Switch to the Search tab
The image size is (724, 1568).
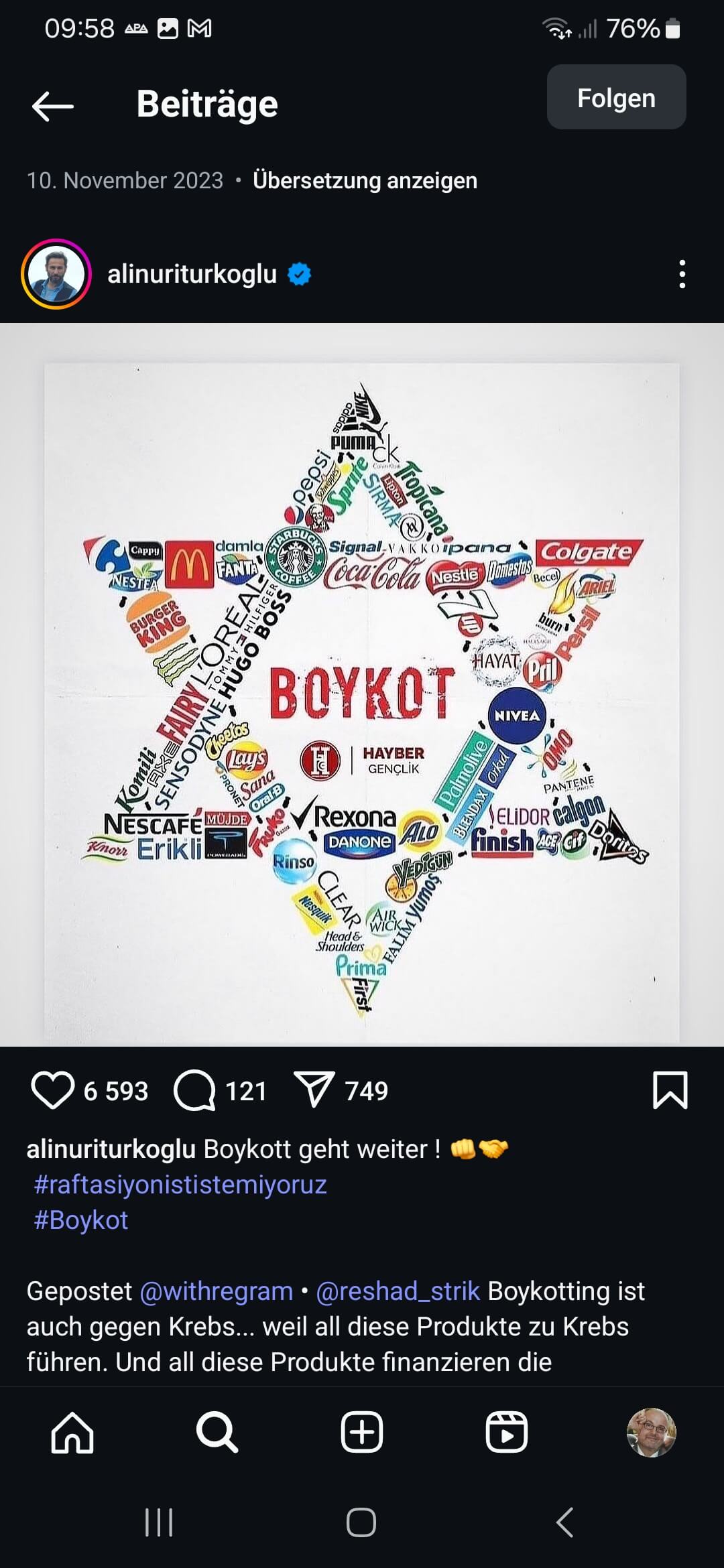pos(217,1432)
